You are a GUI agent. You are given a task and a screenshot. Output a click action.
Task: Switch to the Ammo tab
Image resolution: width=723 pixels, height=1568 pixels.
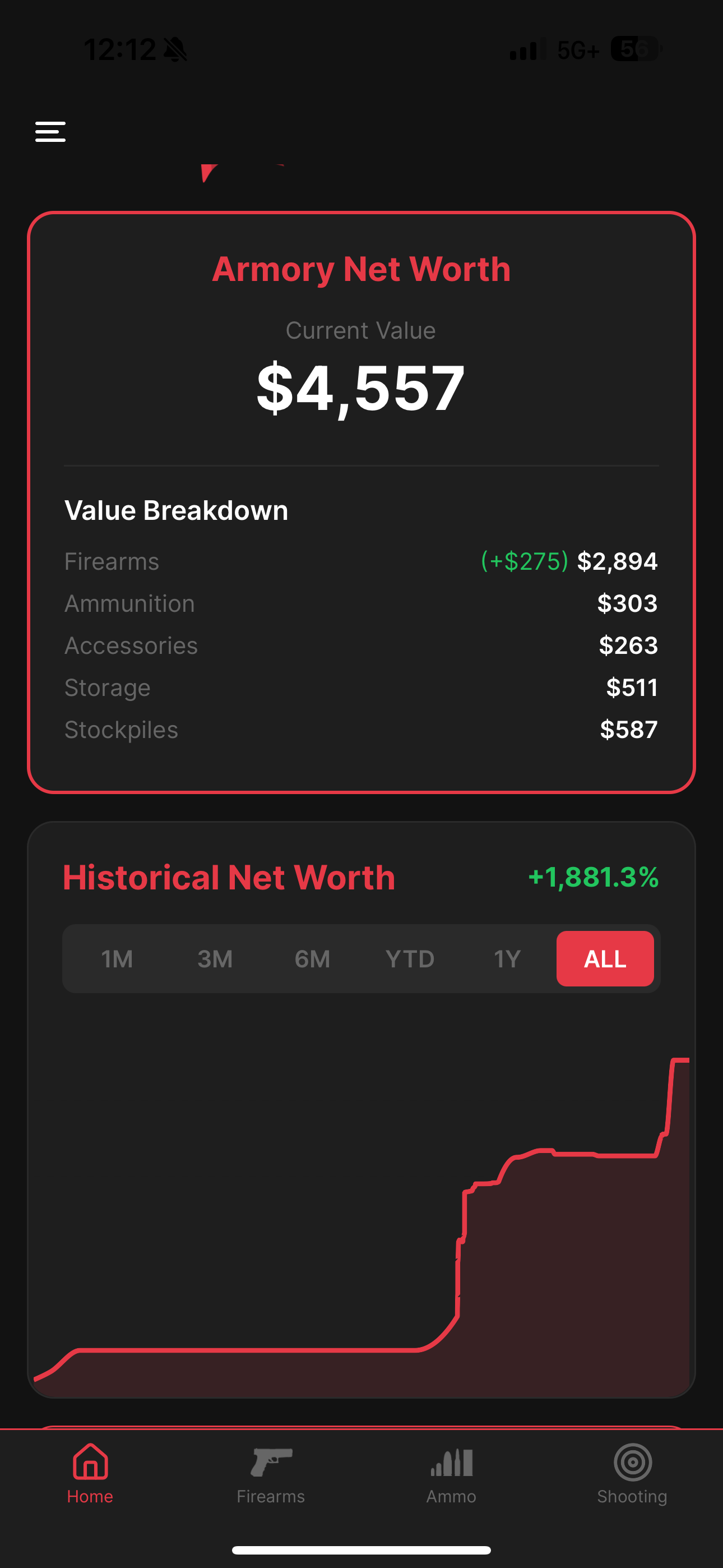(452, 1474)
